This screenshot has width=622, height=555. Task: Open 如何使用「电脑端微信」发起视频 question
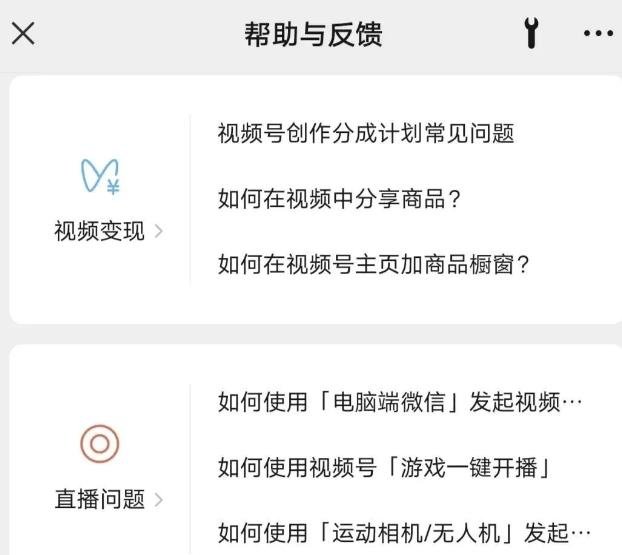tap(400, 403)
